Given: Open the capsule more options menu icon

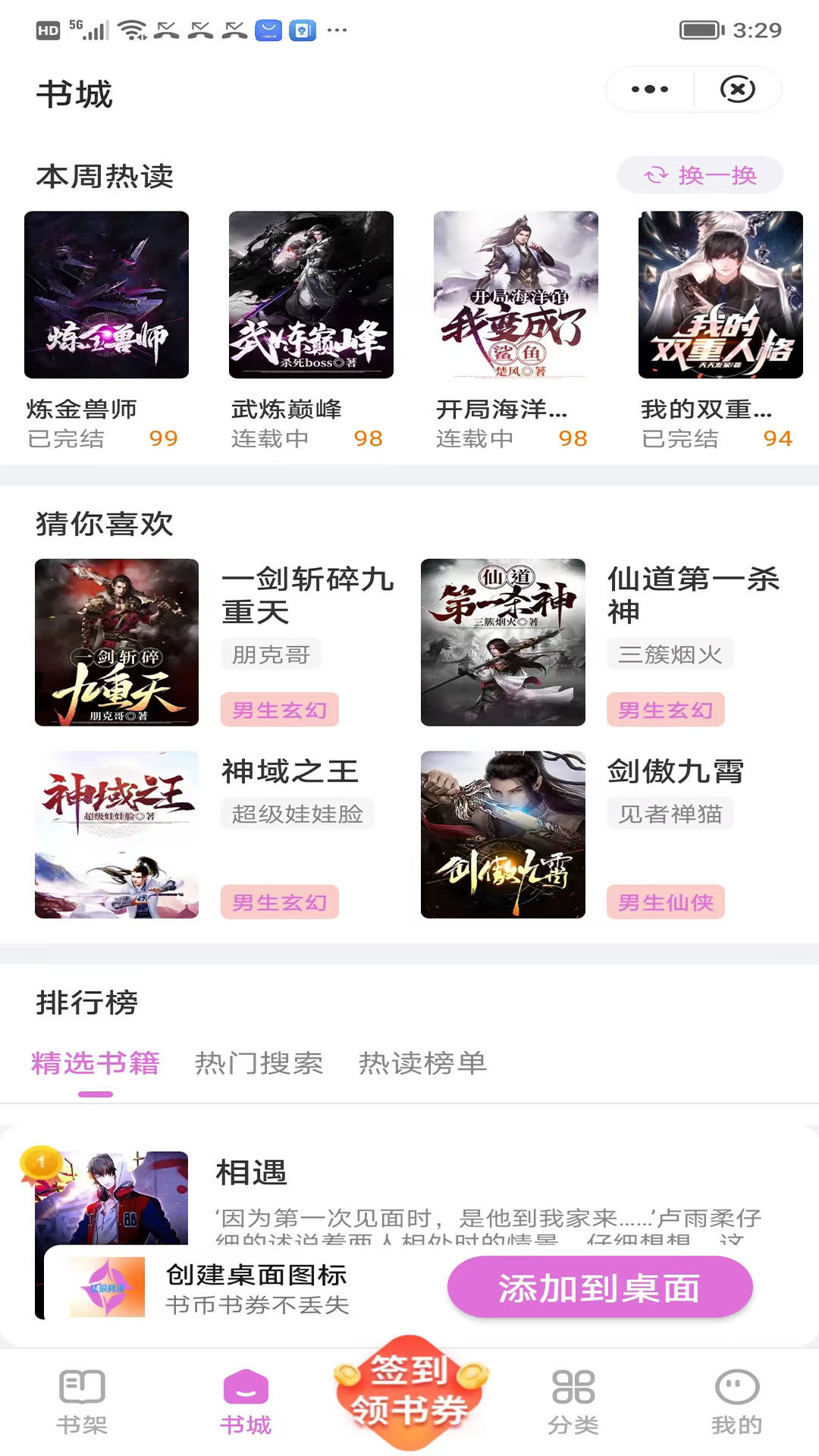Looking at the screenshot, I should (648, 89).
